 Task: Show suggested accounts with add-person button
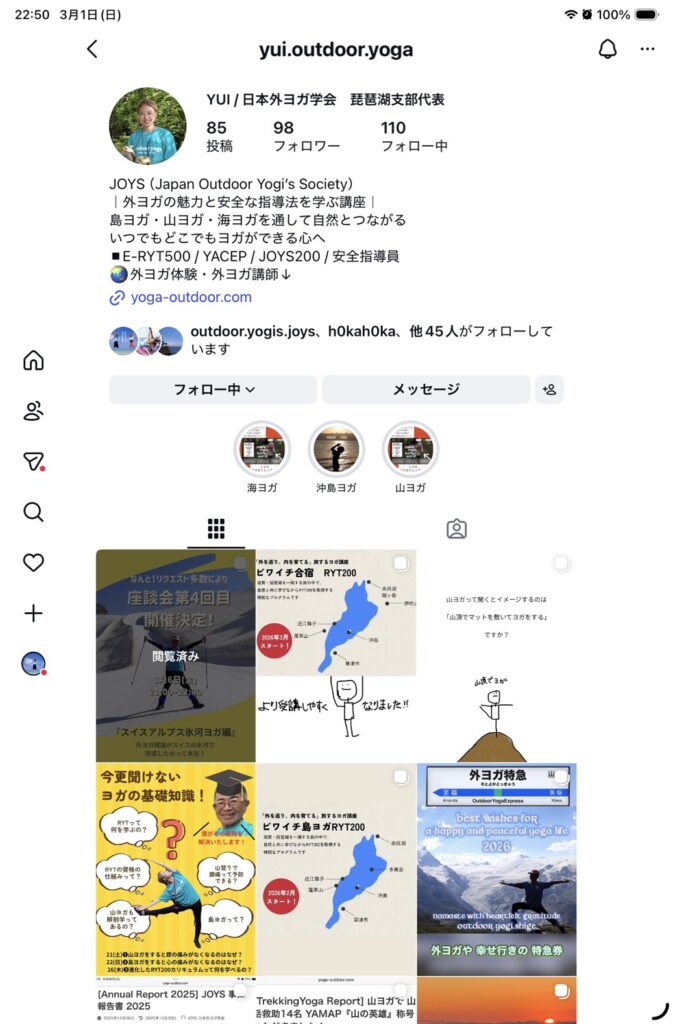549,390
